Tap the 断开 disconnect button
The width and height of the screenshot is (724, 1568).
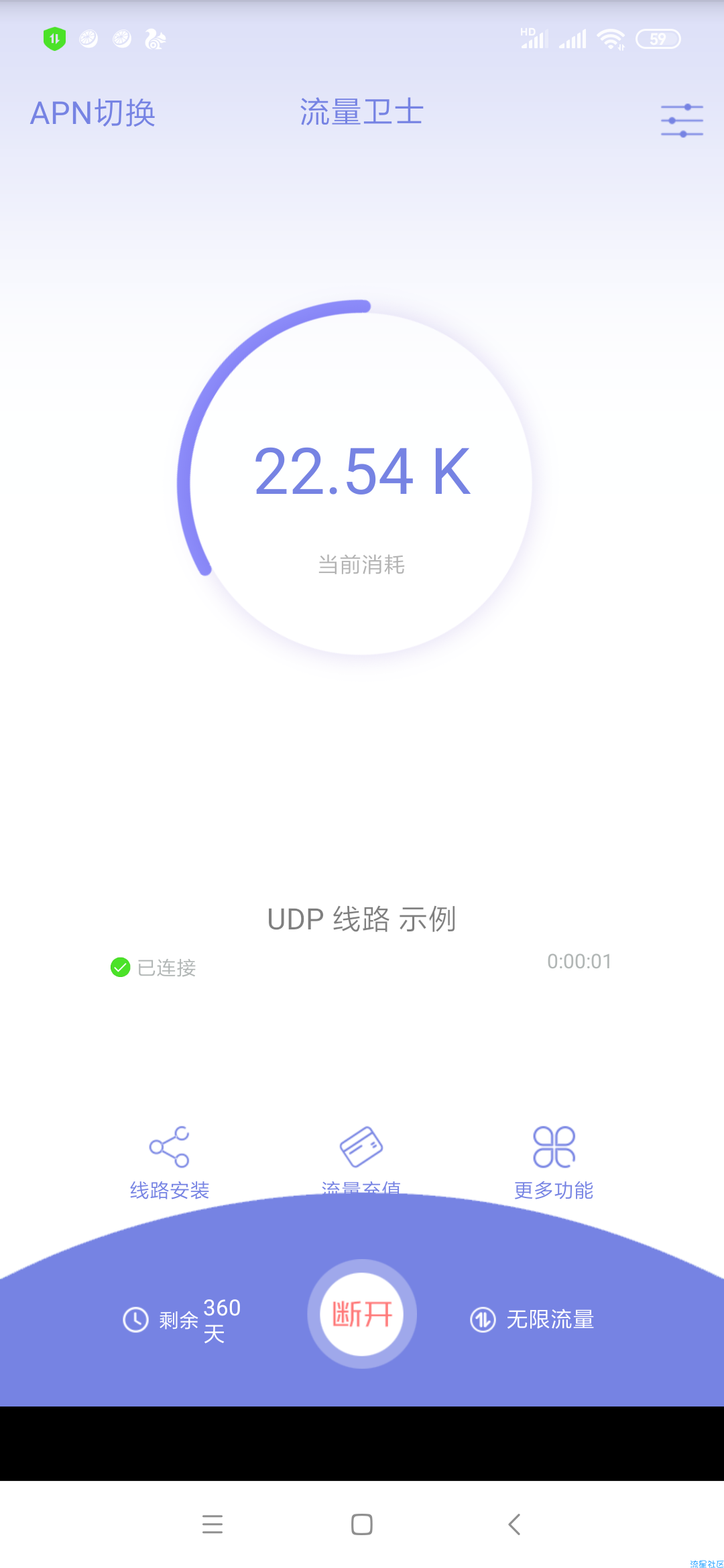click(362, 1314)
